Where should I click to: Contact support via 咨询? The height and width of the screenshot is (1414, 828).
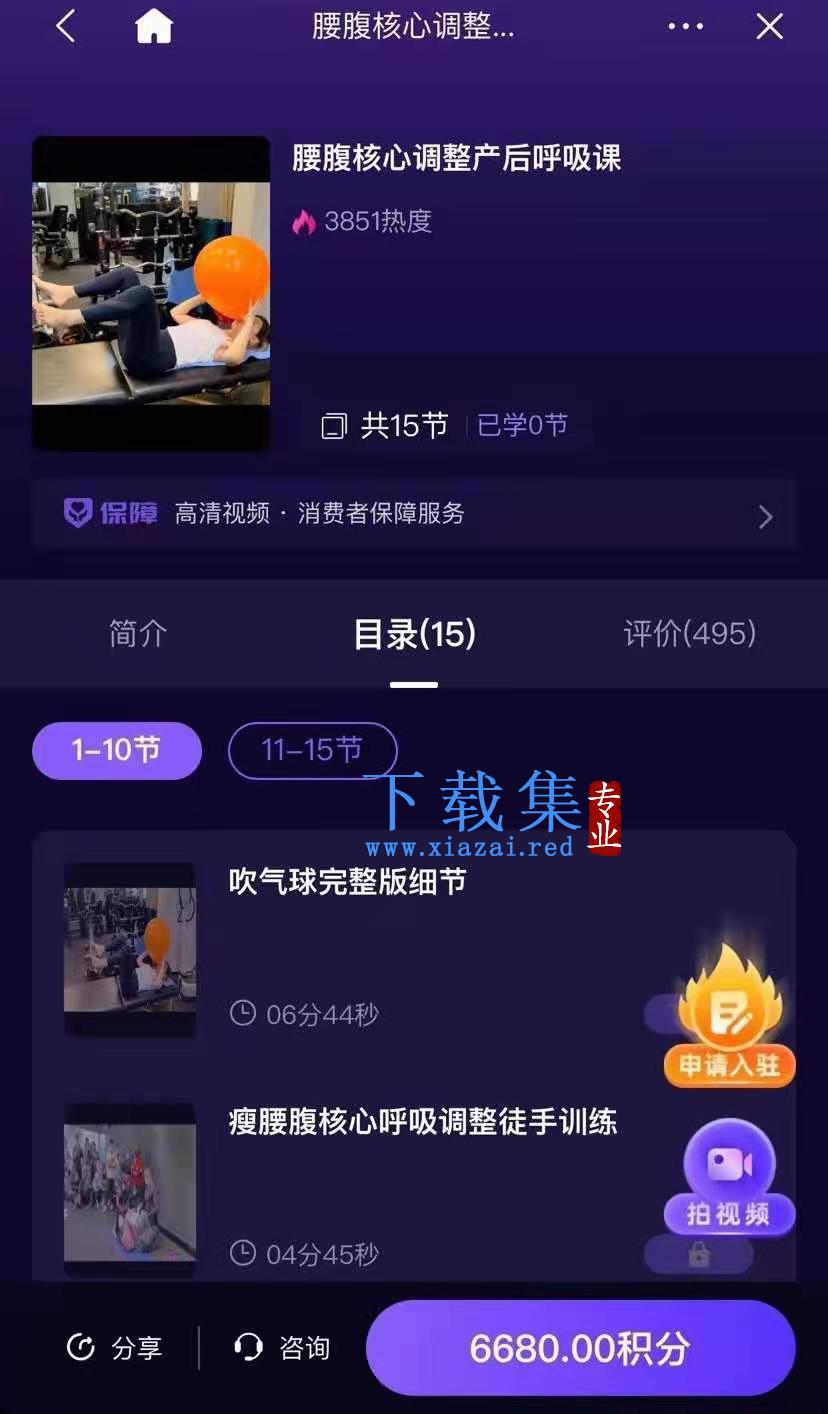coord(282,1348)
